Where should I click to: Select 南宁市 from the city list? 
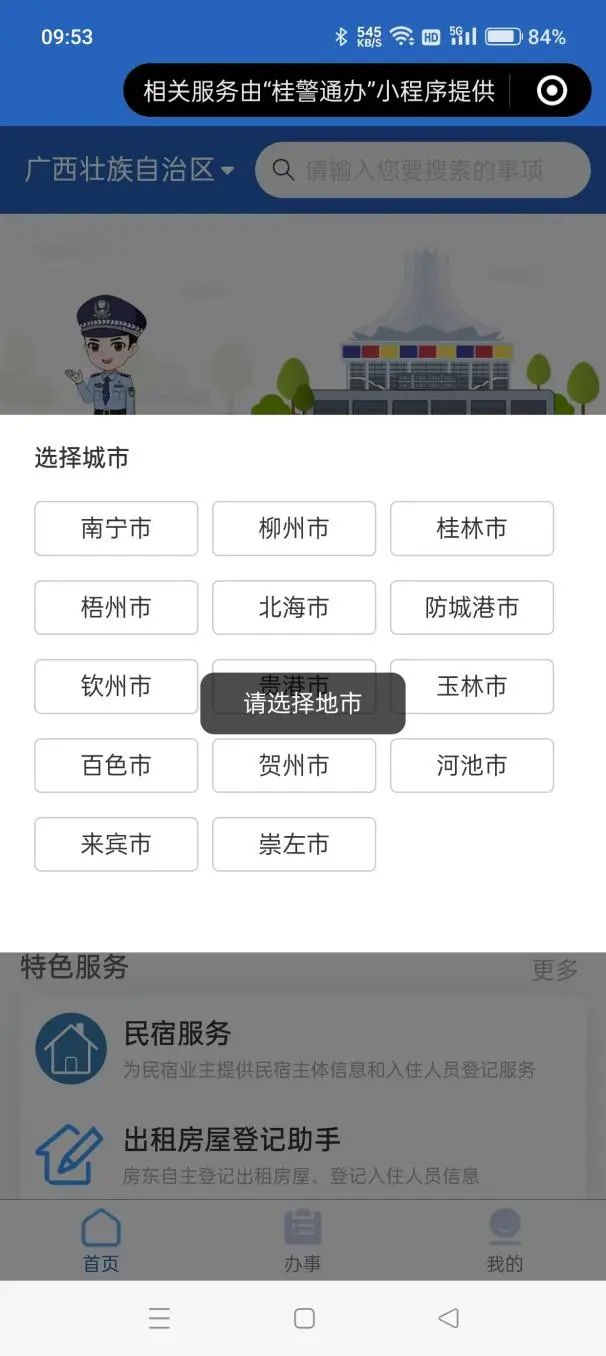116,528
